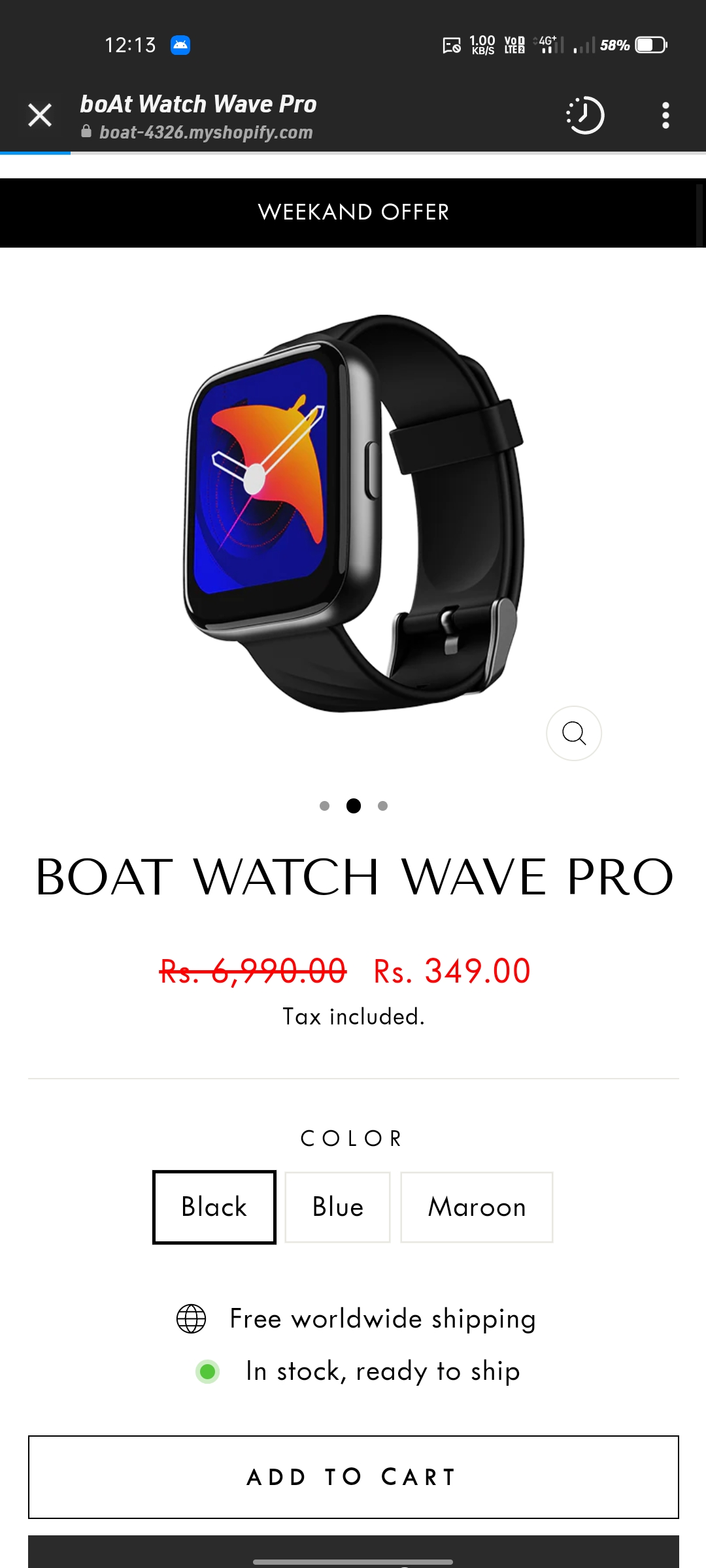
Task: Jump to the first image dot
Action: click(324, 806)
